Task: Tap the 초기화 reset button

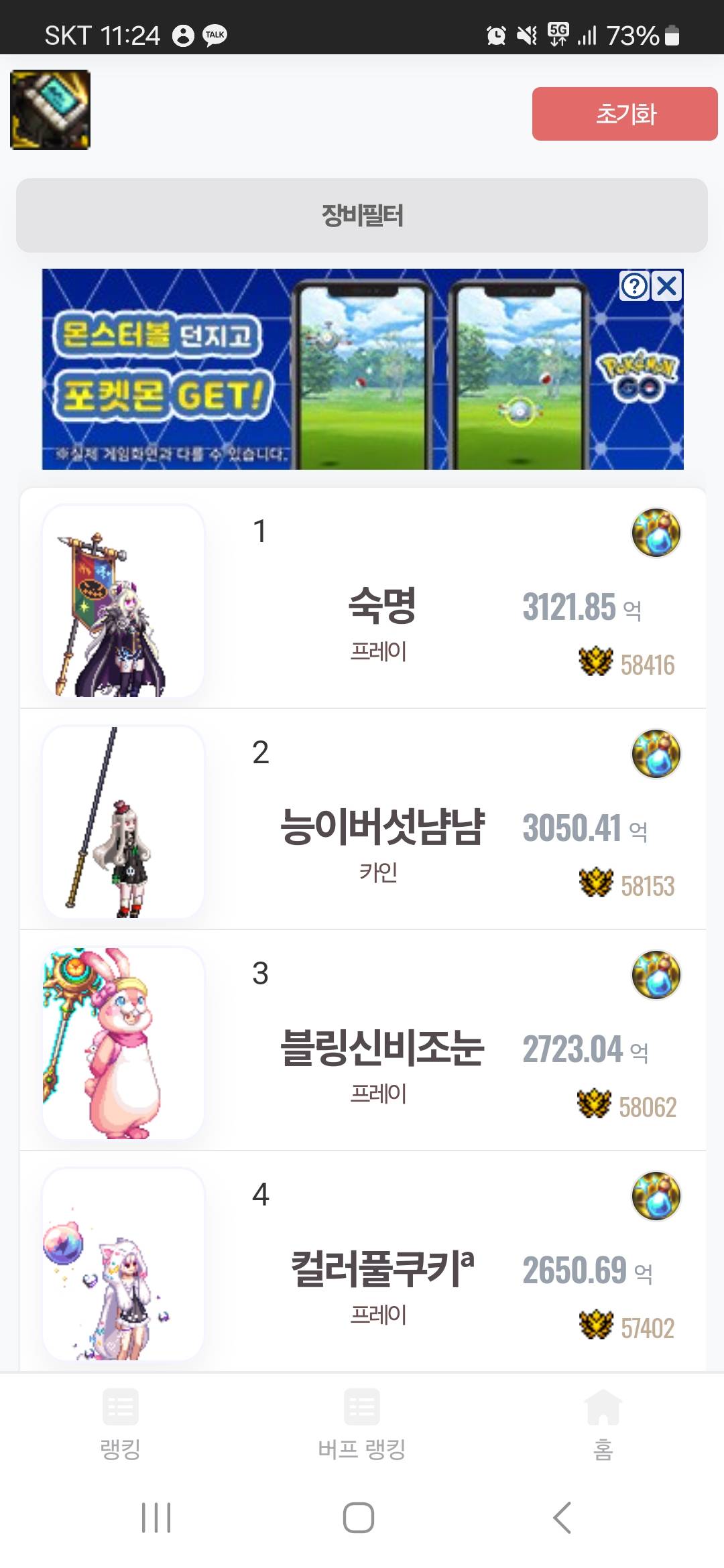Action: click(x=624, y=114)
